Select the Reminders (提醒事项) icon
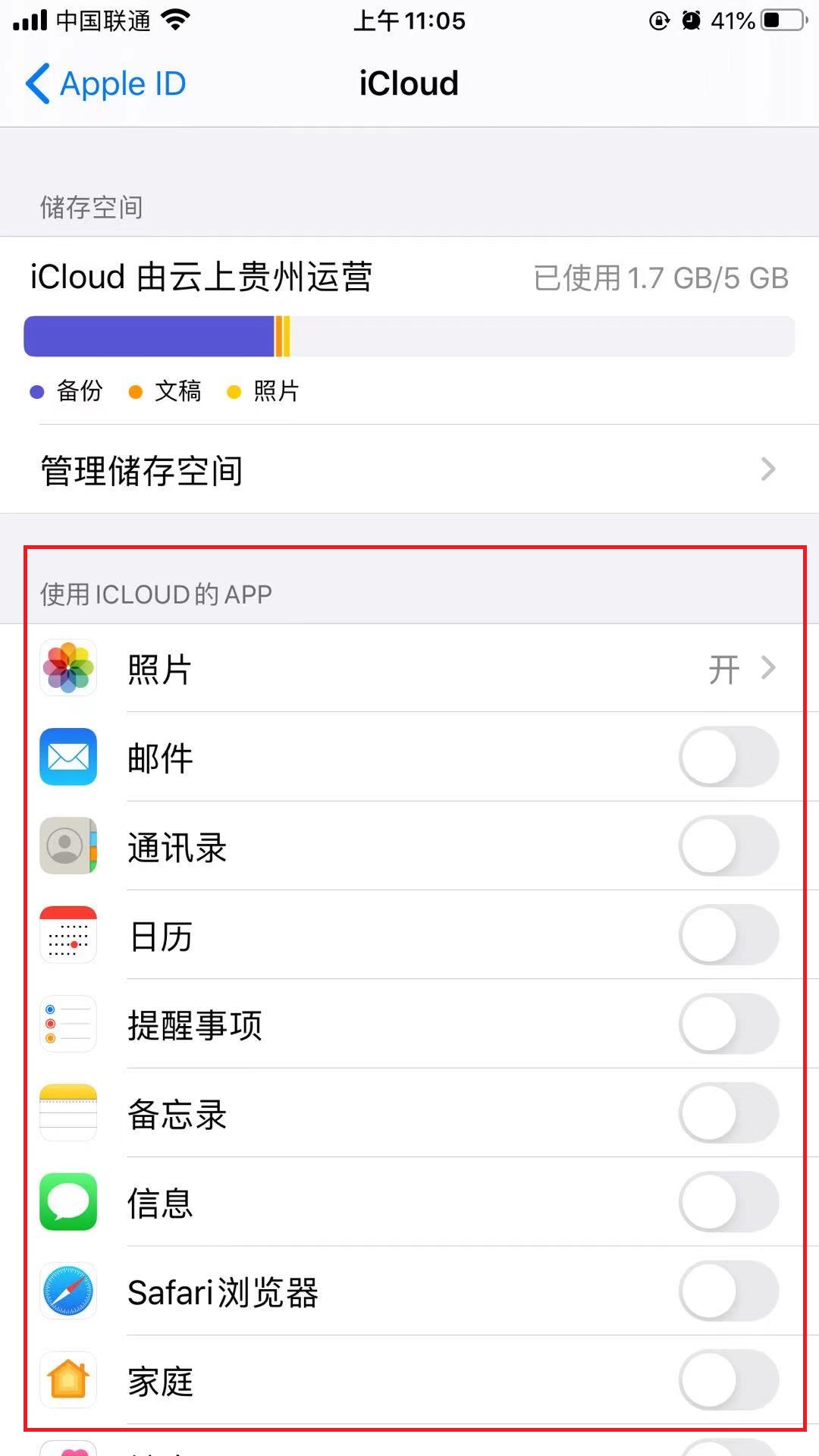 [x=67, y=1025]
